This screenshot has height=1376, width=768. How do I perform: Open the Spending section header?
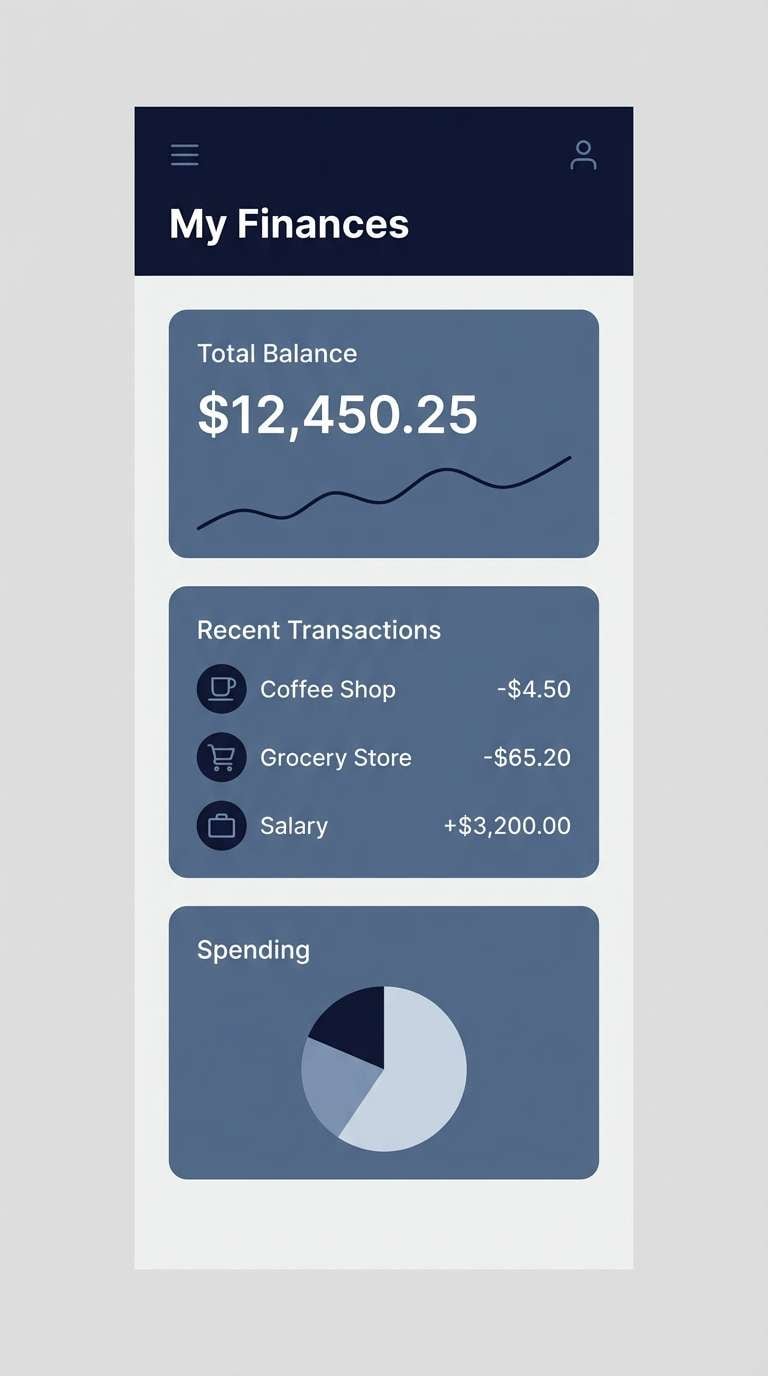[x=253, y=950]
